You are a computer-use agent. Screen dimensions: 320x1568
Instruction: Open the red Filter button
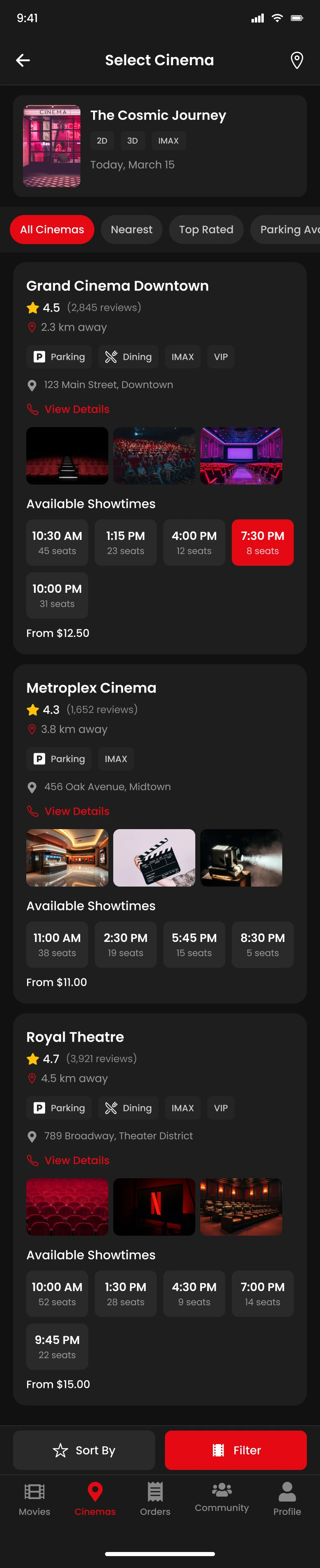[x=235, y=1450]
